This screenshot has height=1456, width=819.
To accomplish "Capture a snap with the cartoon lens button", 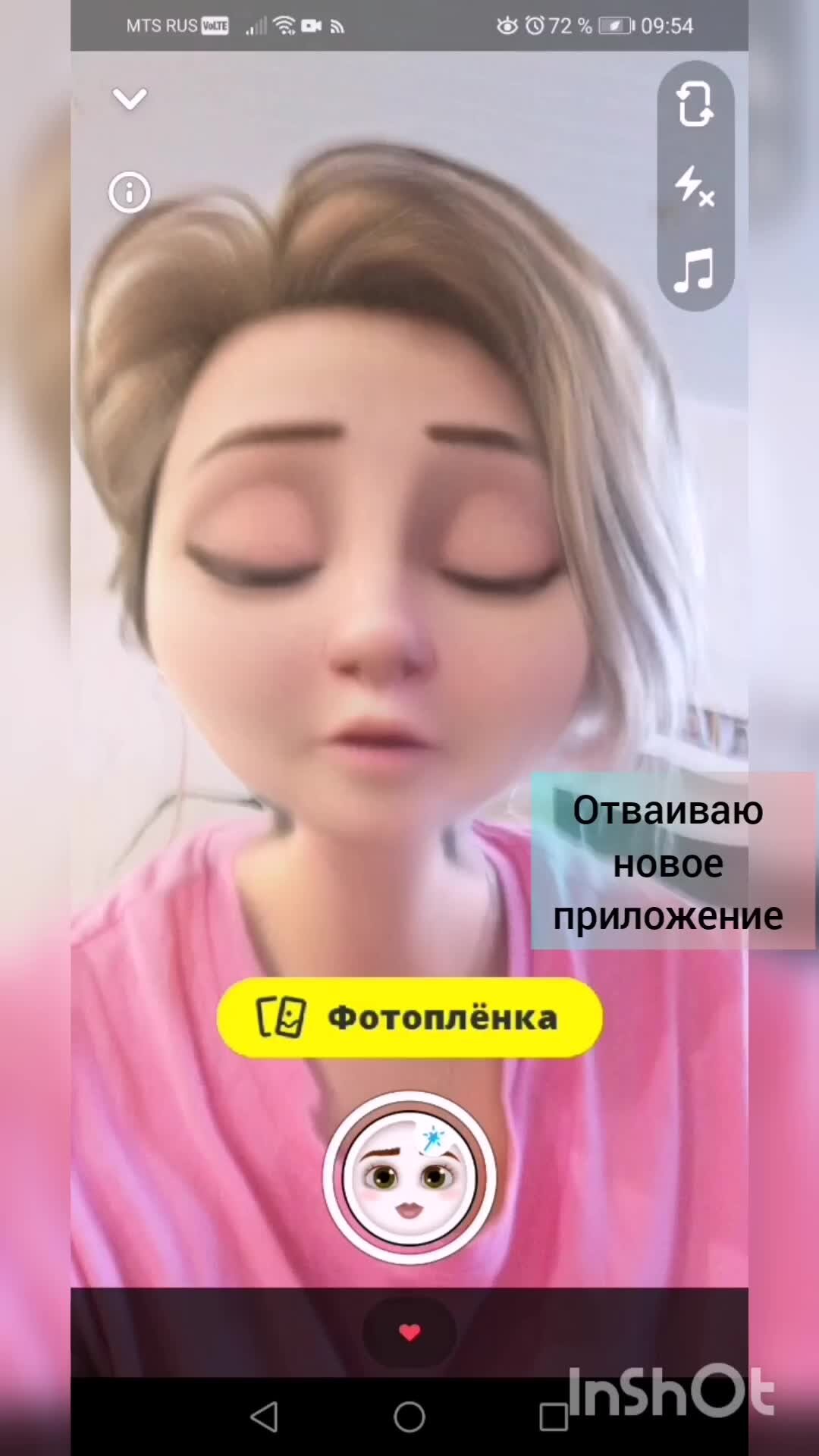I will pyautogui.click(x=409, y=1178).
